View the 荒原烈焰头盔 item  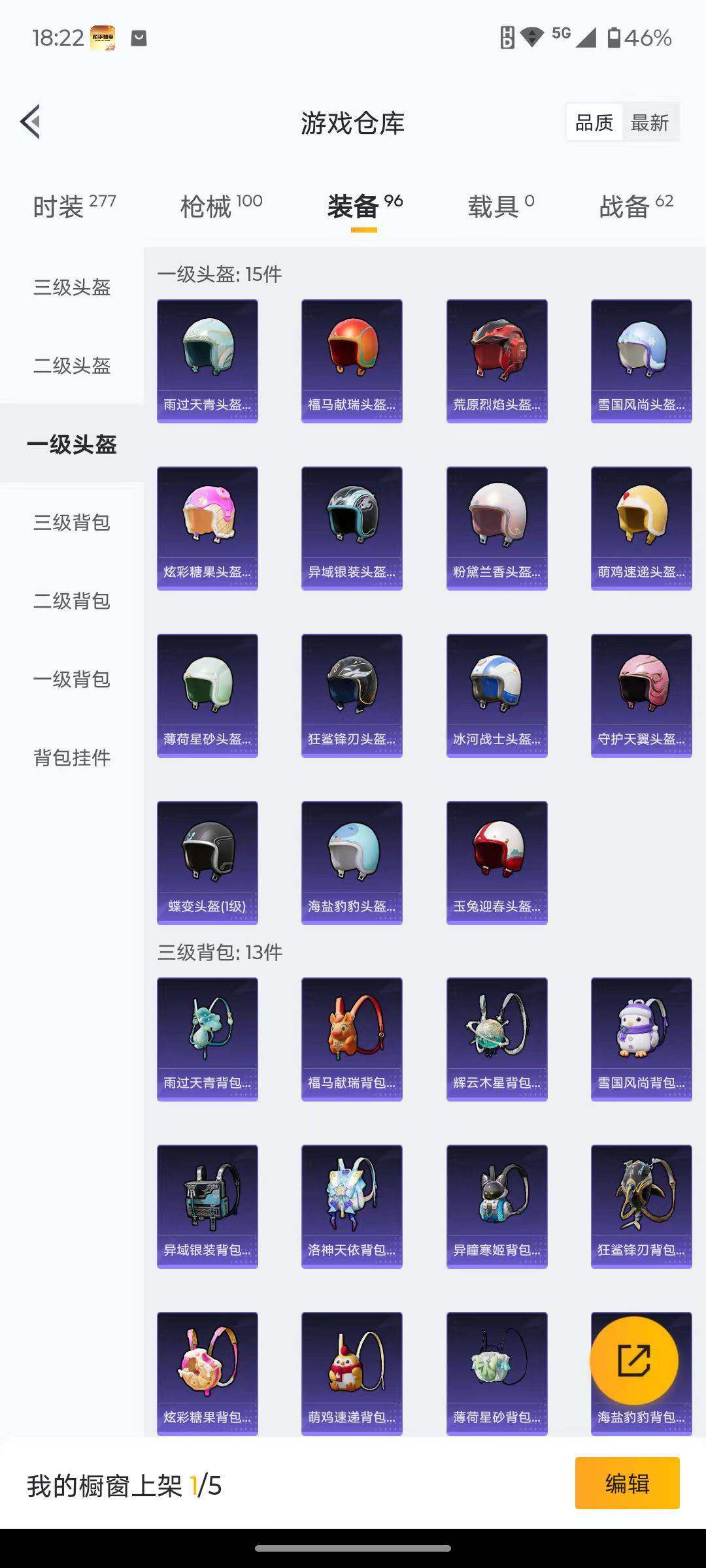497,361
